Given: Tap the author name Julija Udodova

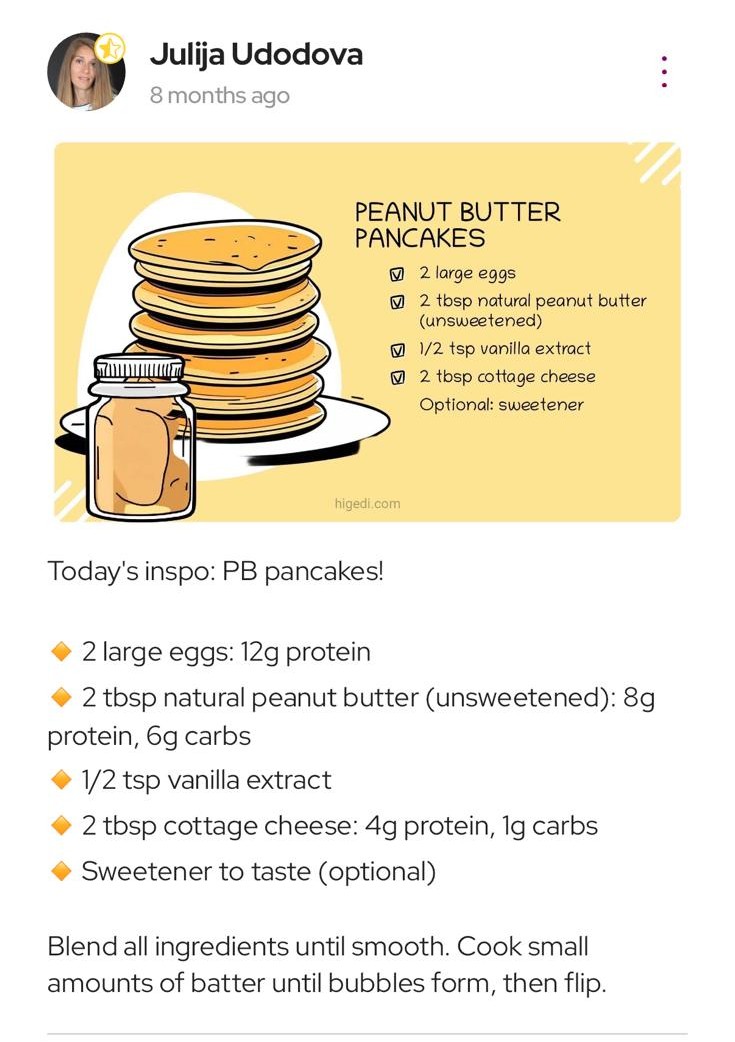Looking at the screenshot, I should tap(256, 54).
